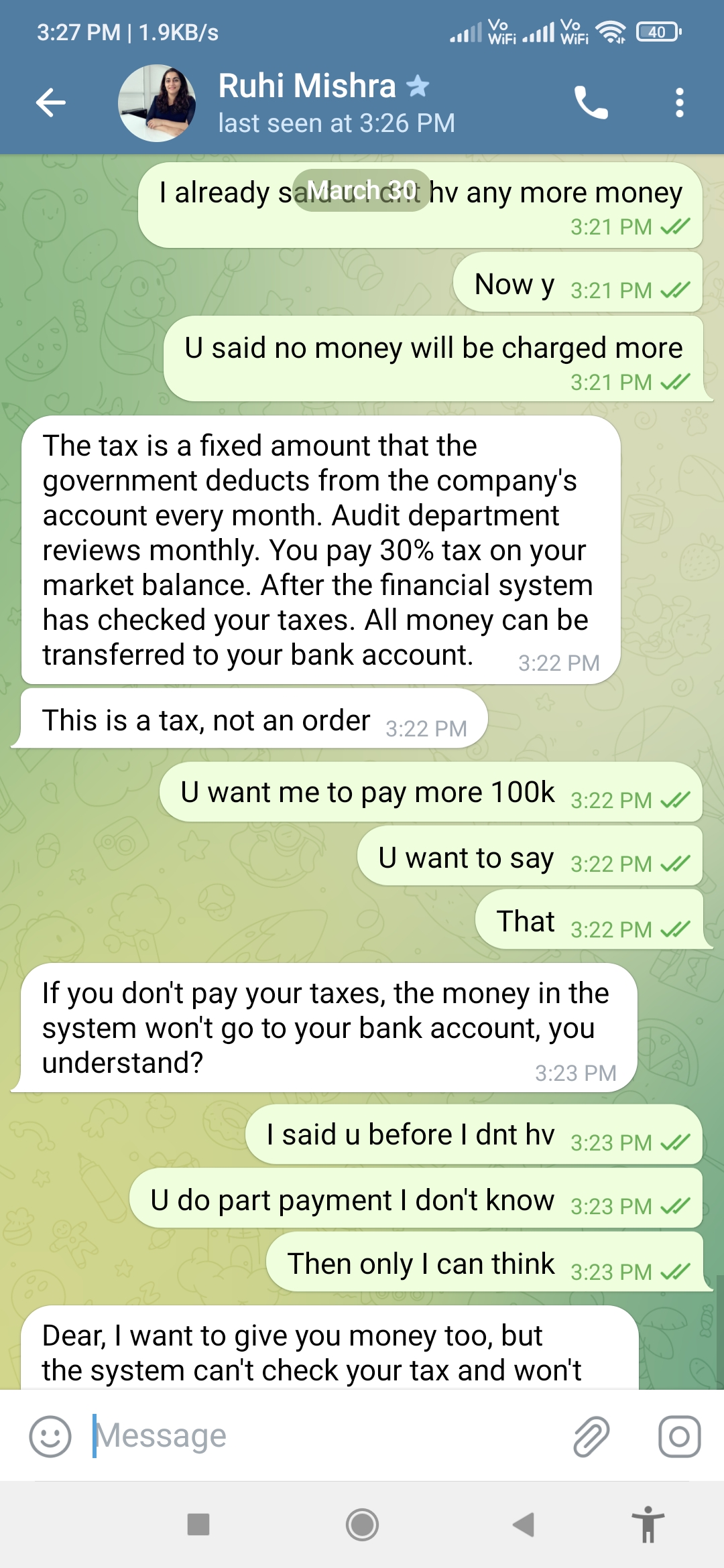
Task: Open the camera to record media
Action: (679, 1436)
